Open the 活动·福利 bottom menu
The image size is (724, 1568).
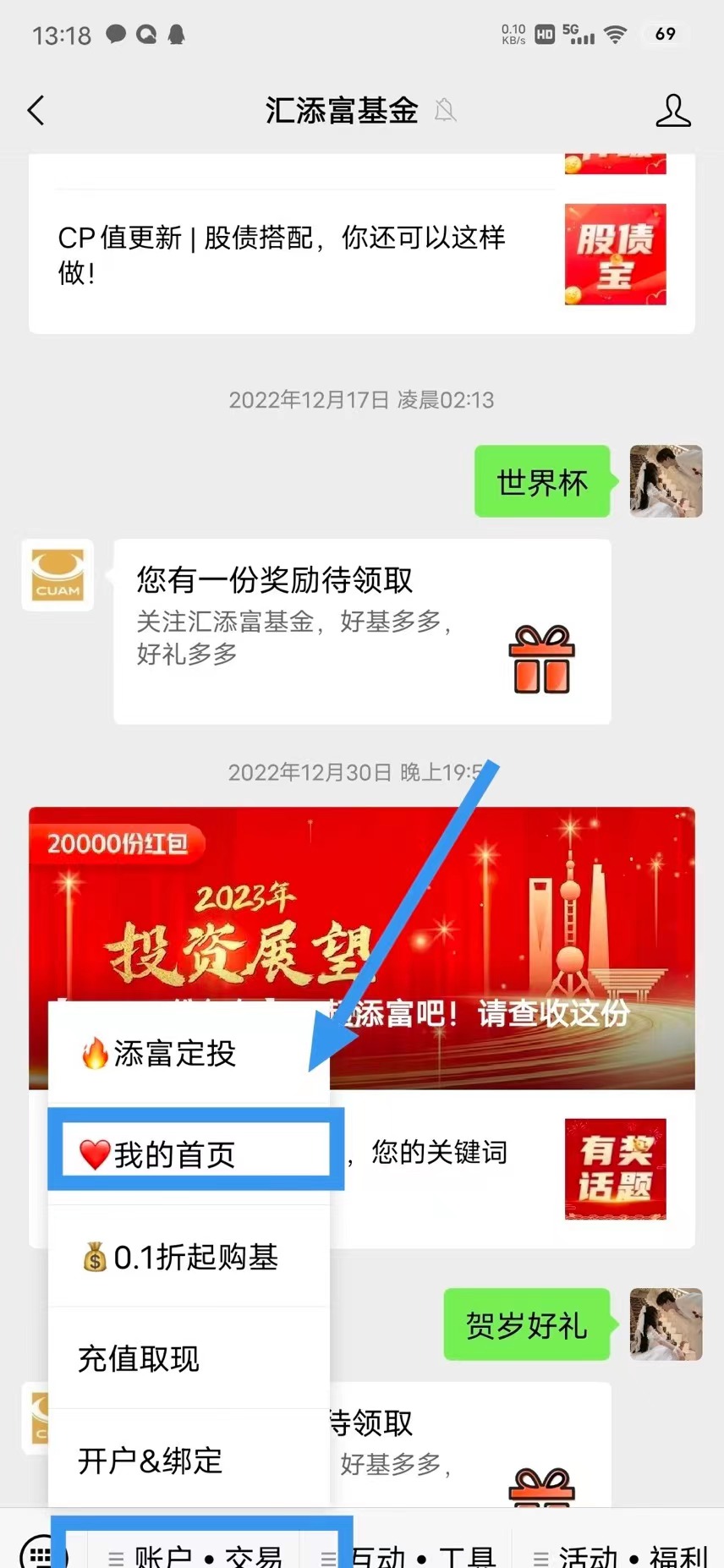pos(622,1554)
